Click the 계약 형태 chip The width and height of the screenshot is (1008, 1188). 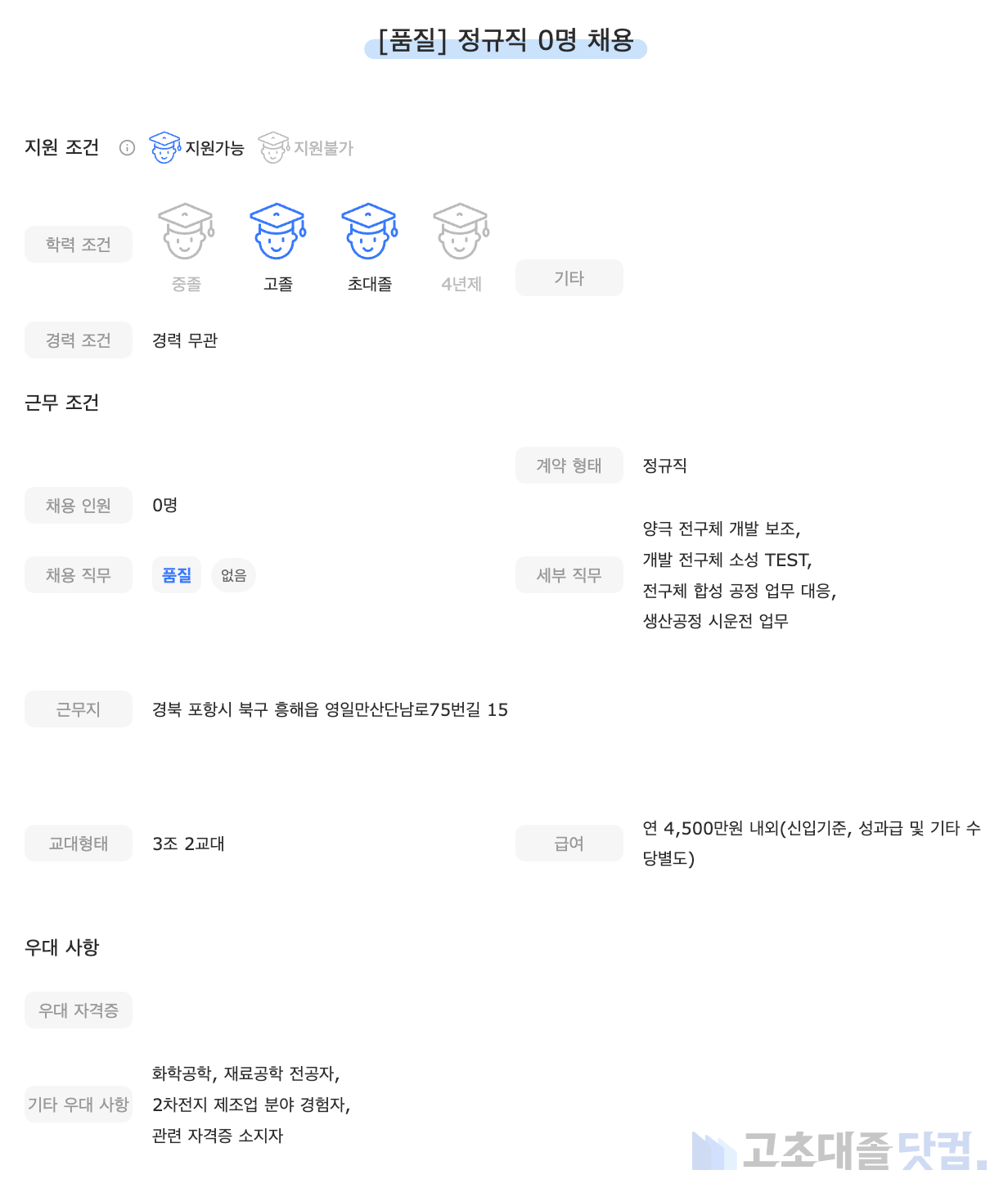point(569,465)
